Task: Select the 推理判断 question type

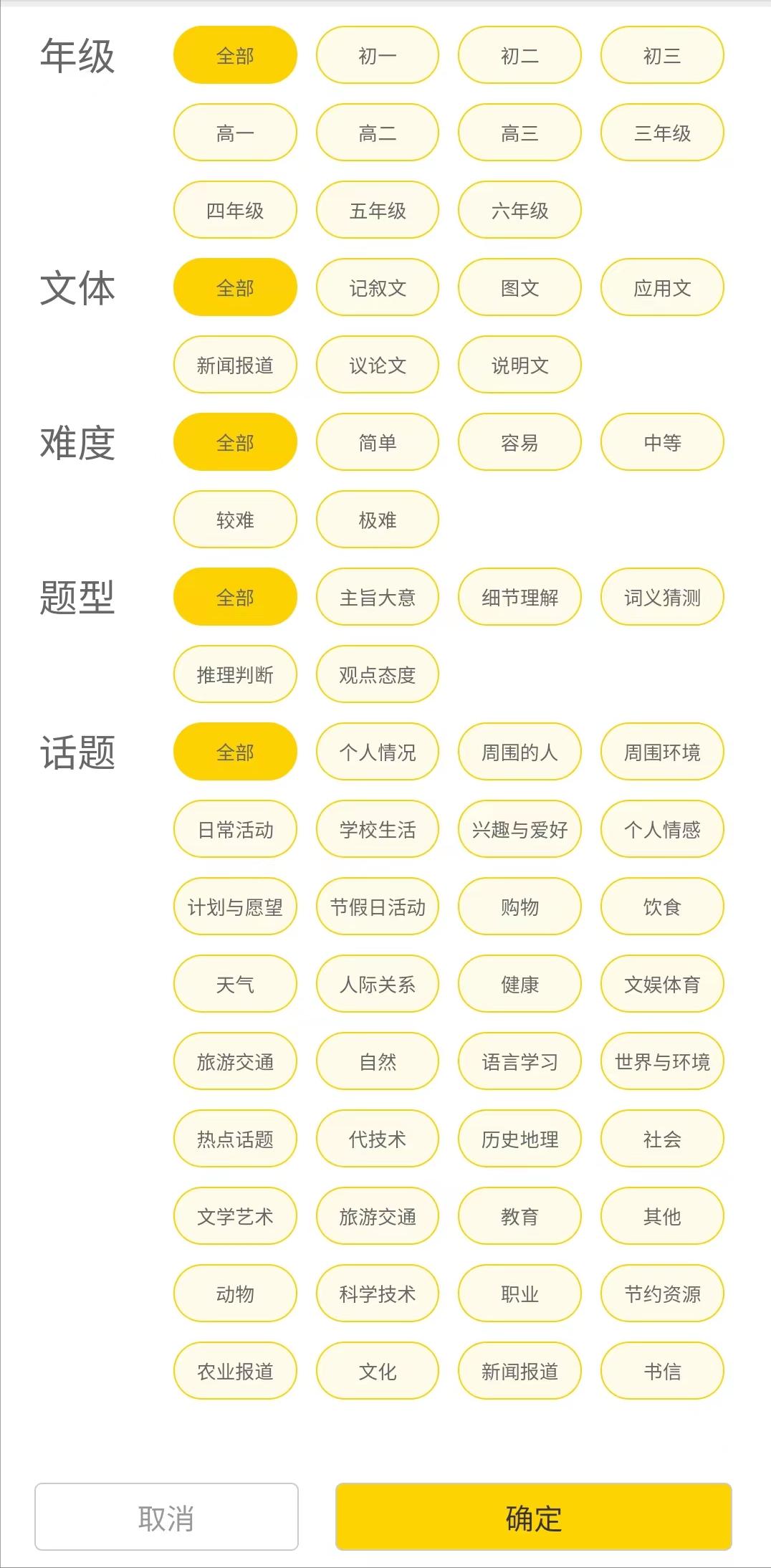Action: pos(234,674)
